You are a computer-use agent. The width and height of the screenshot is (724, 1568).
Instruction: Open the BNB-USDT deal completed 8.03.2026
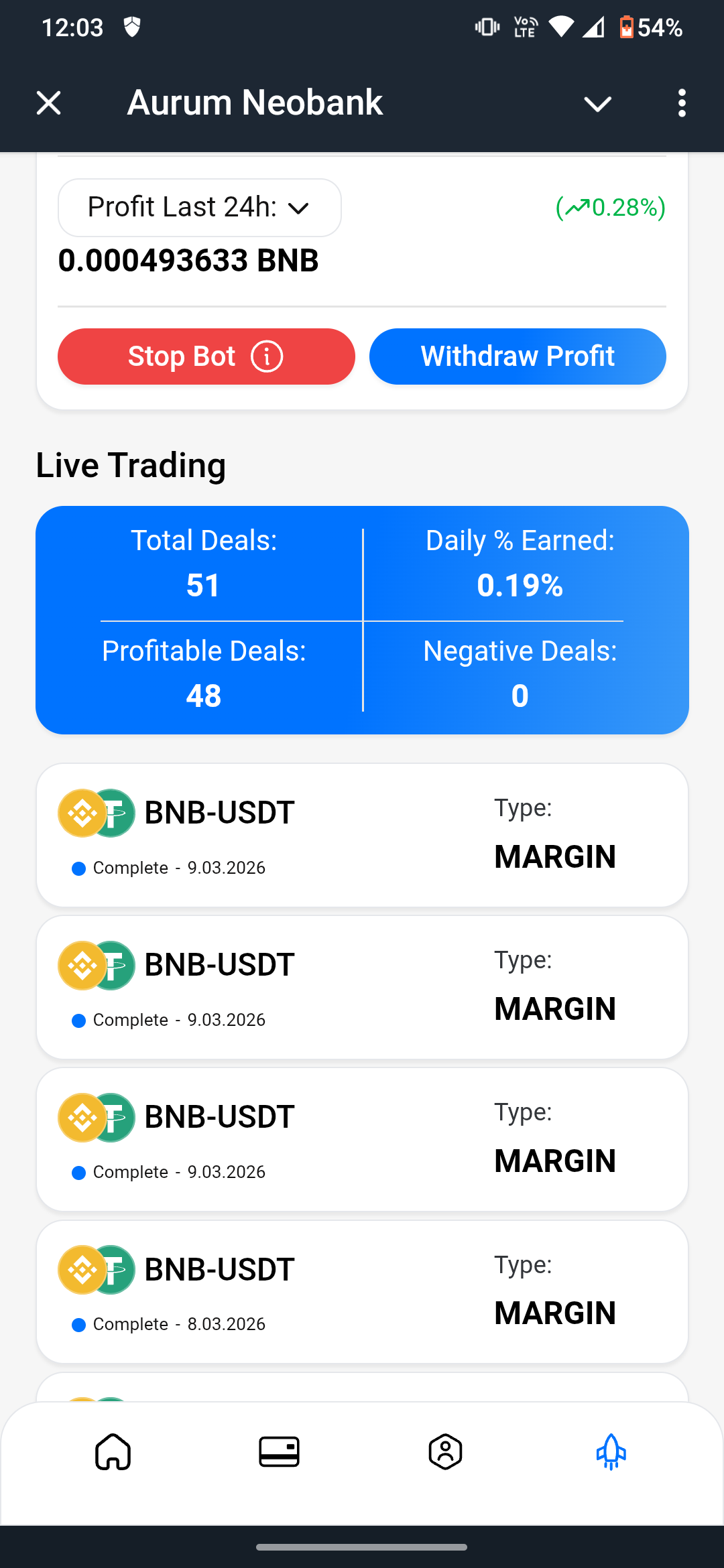click(x=362, y=1291)
